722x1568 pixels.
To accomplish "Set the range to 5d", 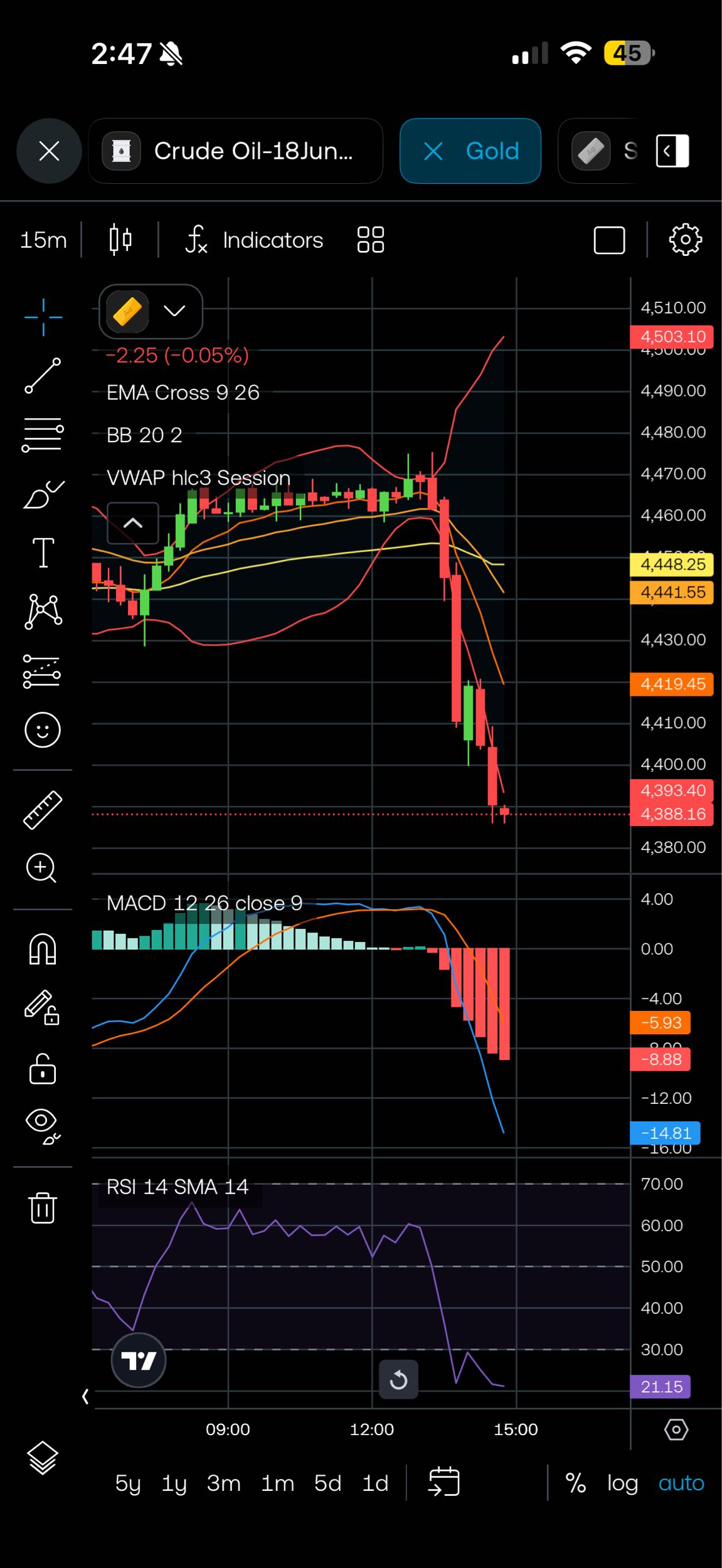I will click(x=327, y=1483).
